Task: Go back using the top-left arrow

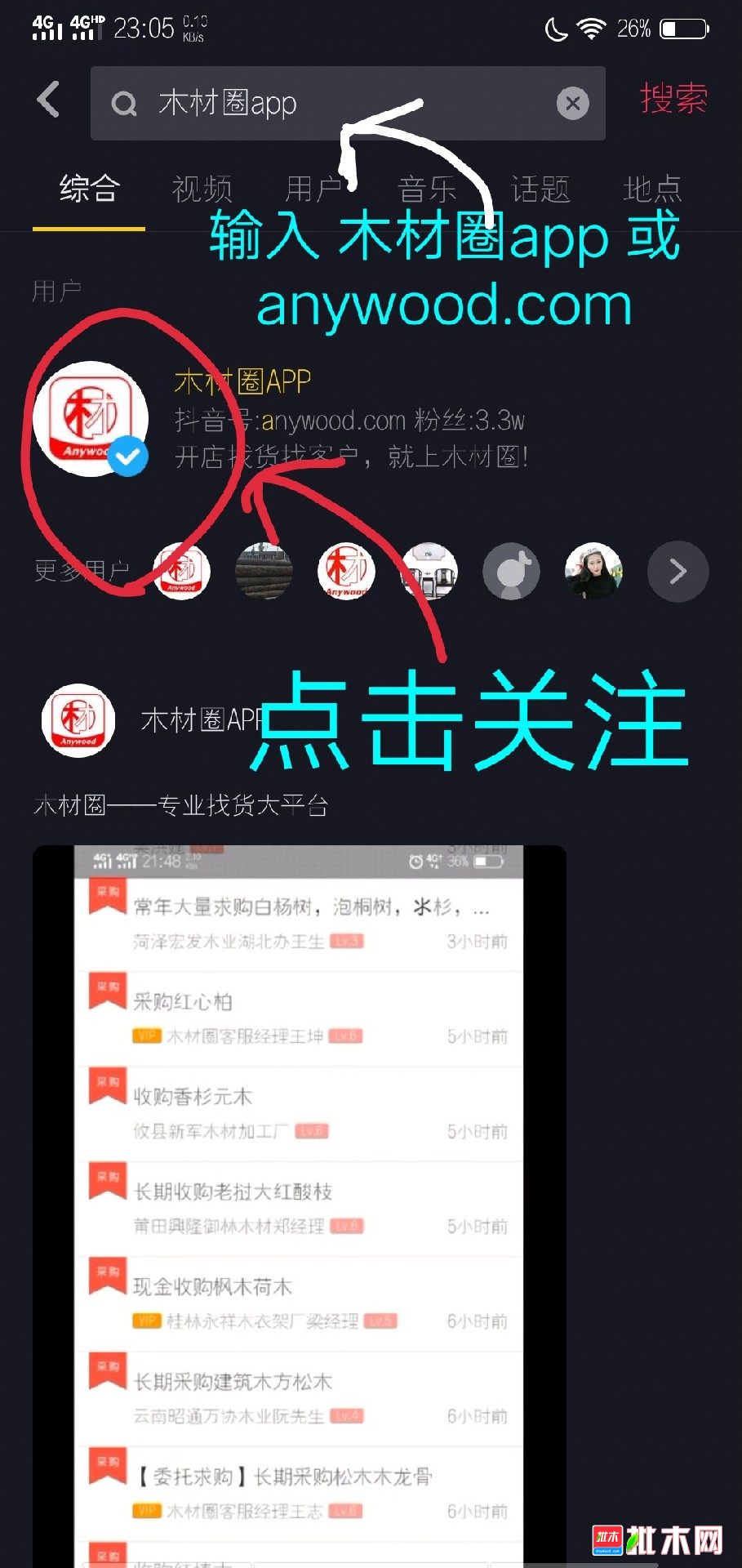Action: [49, 100]
